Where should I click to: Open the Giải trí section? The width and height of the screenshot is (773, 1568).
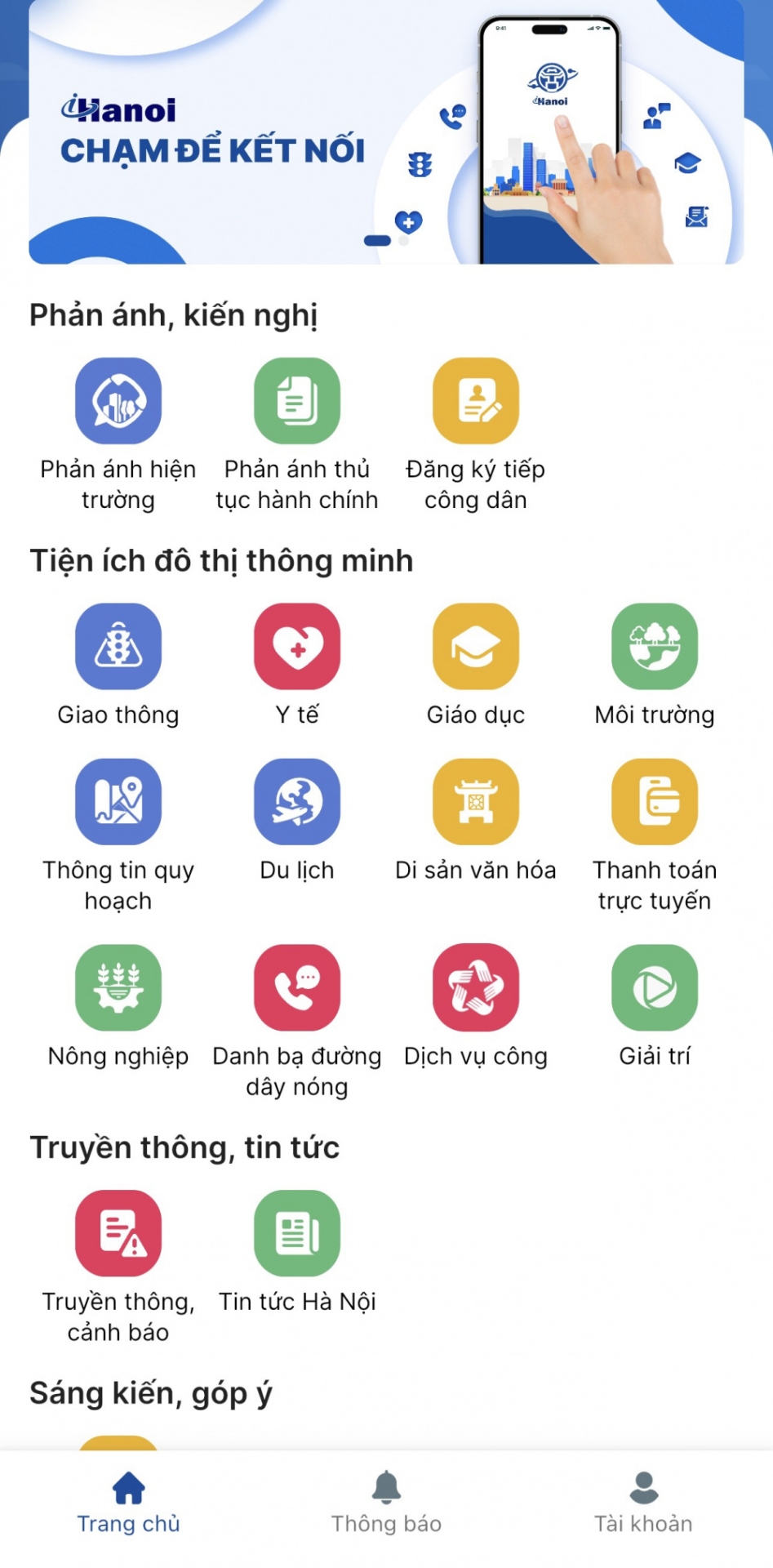pyautogui.click(x=655, y=988)
